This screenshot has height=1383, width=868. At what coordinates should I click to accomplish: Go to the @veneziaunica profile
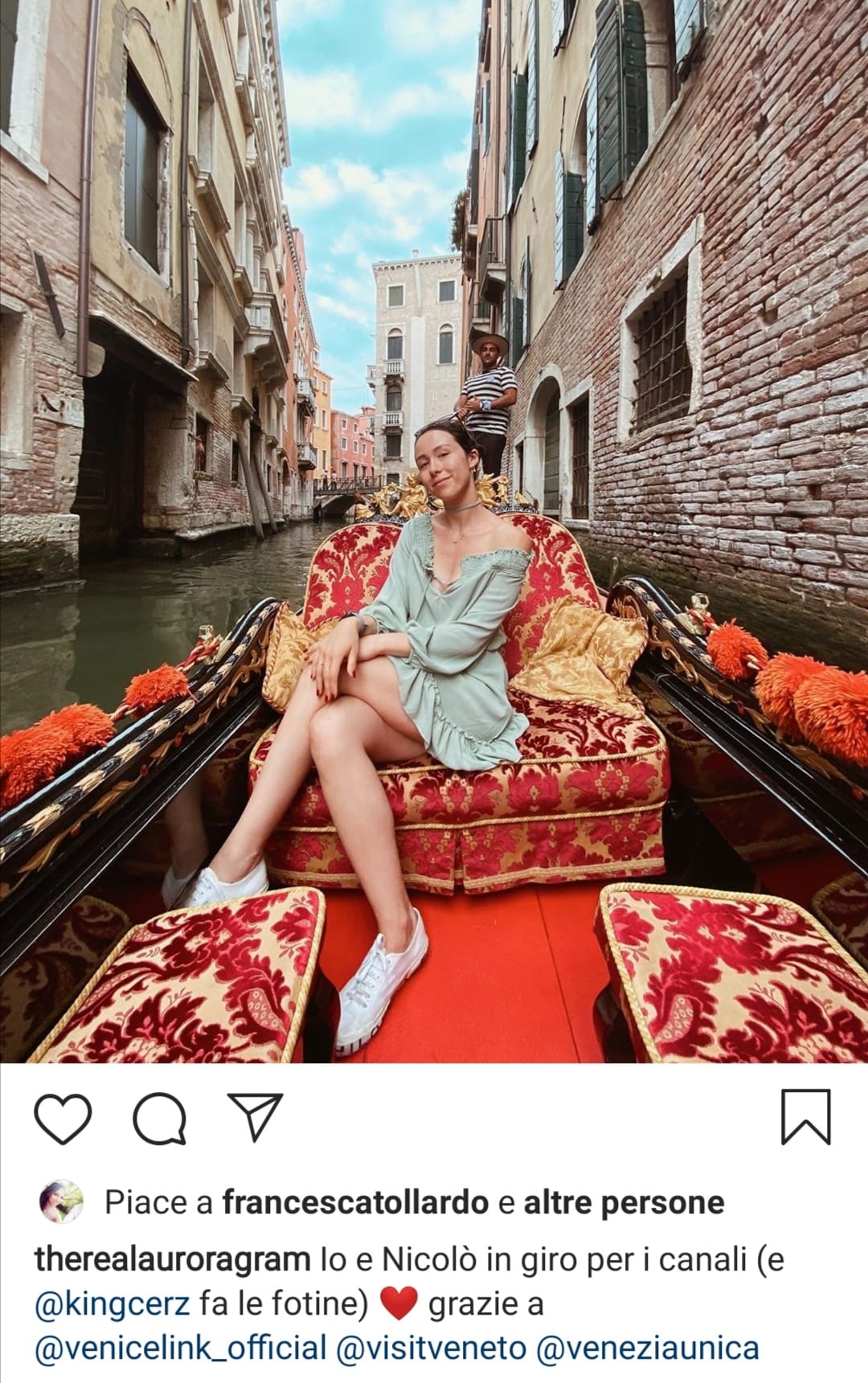coord(646,1348)
